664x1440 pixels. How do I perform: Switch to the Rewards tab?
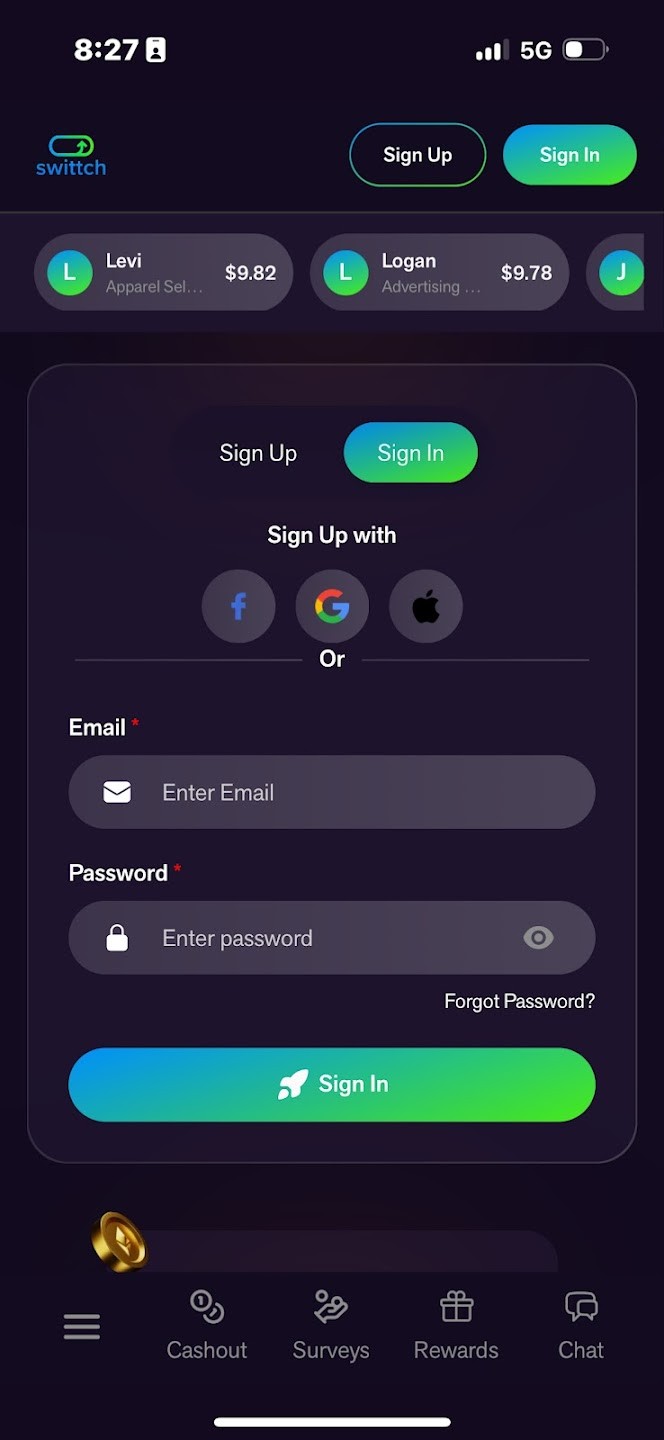coord(456,1326)
